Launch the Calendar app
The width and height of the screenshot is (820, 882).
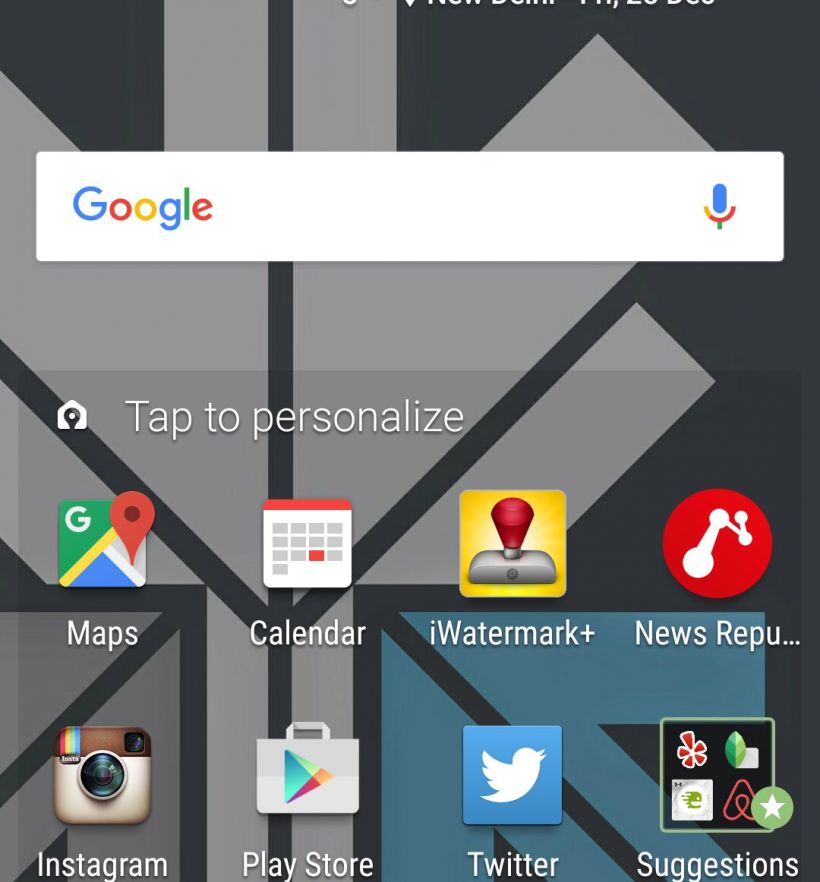pos(307,543)
